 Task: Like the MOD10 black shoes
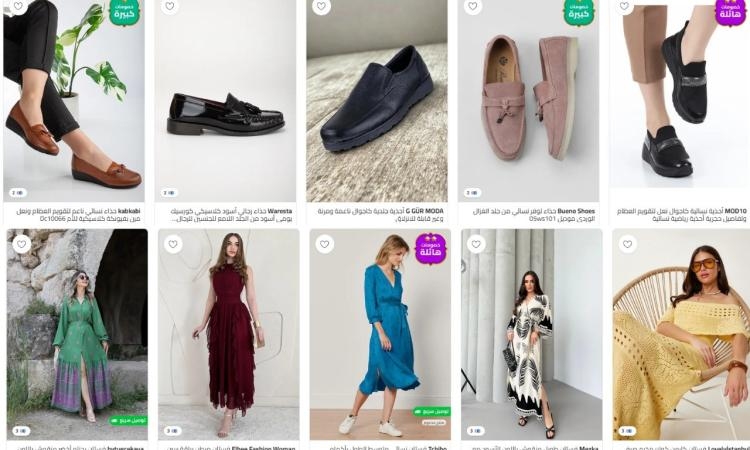(626, 7)
